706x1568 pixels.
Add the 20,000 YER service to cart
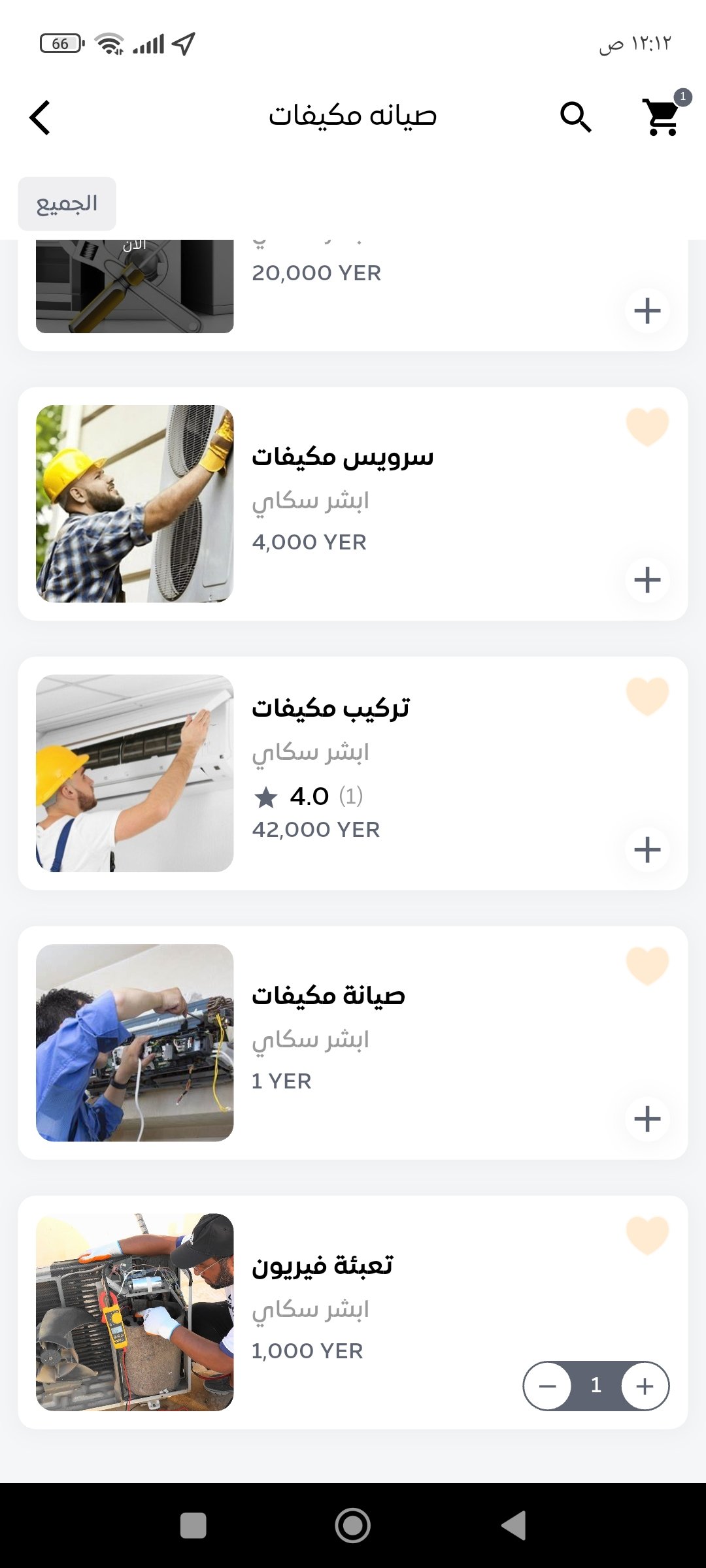click(x=647, y=310)
